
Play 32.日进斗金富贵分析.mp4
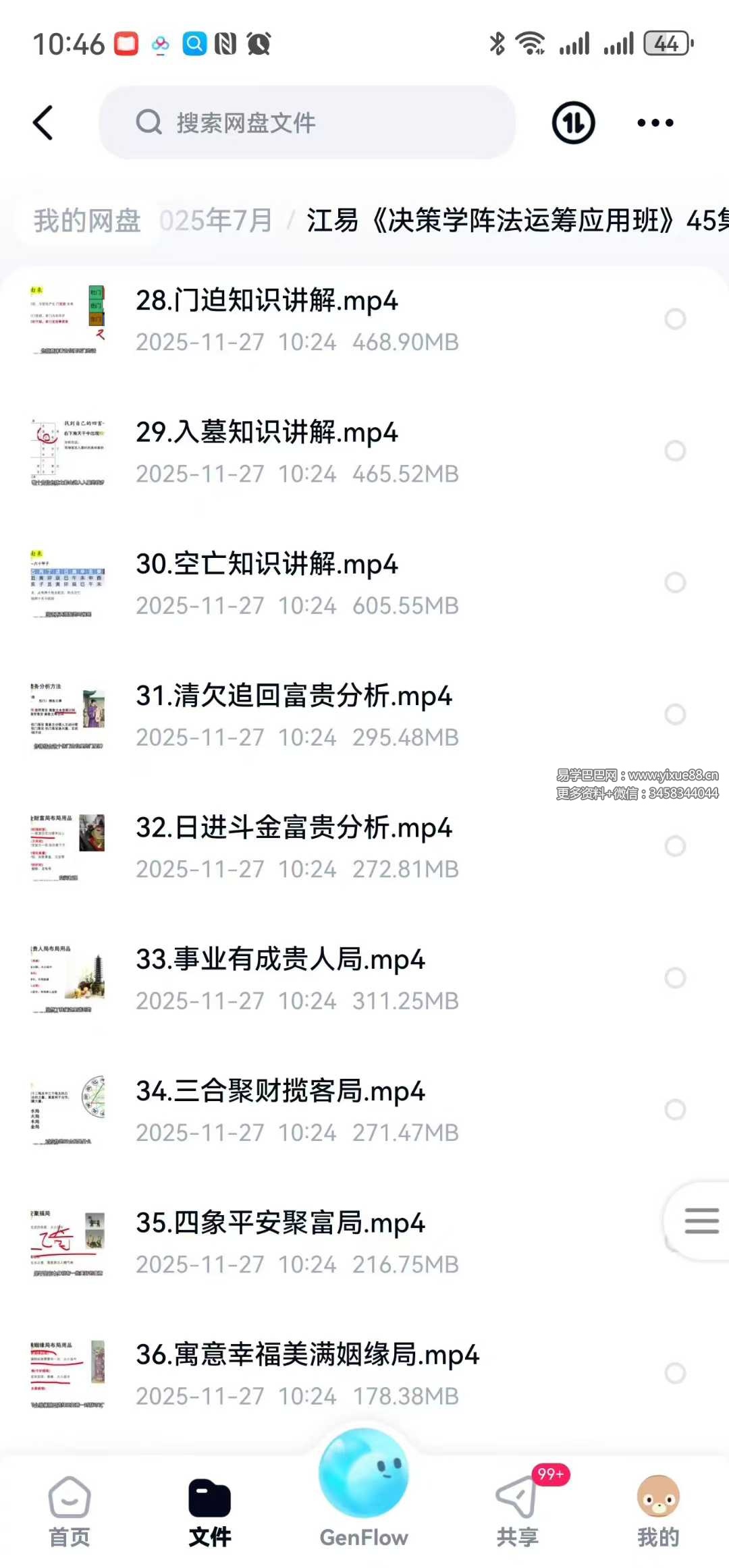coord(294,828)
